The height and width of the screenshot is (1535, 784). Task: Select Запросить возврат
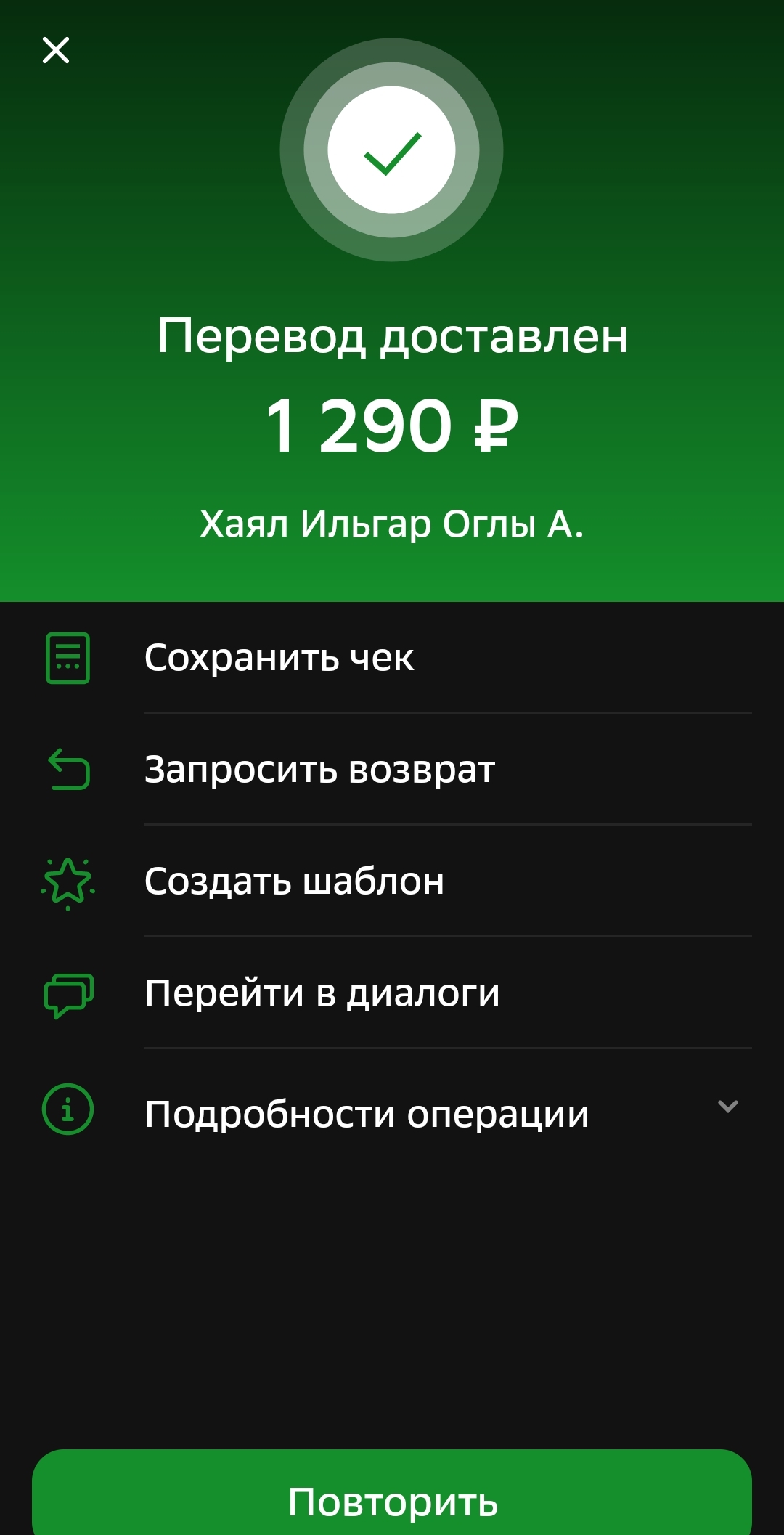[319, 770]
